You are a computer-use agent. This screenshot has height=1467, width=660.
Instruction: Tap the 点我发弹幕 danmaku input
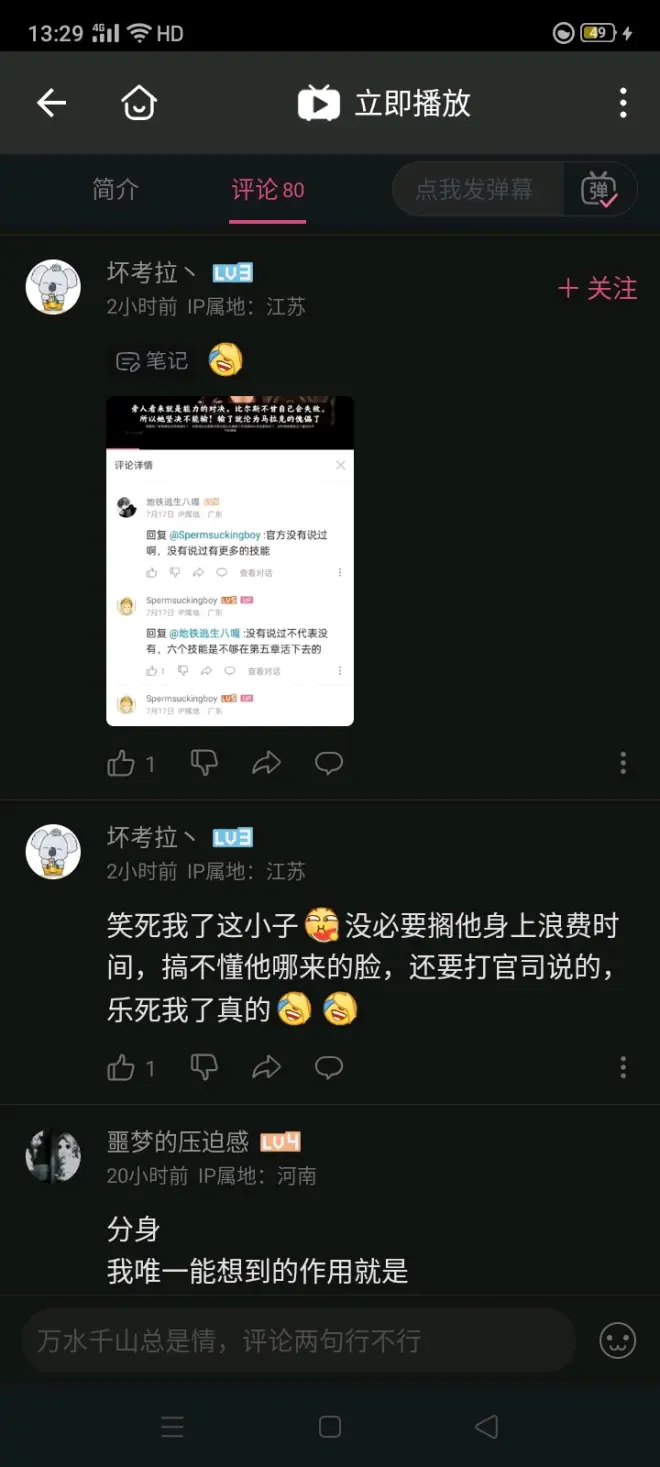pos(475,189)
